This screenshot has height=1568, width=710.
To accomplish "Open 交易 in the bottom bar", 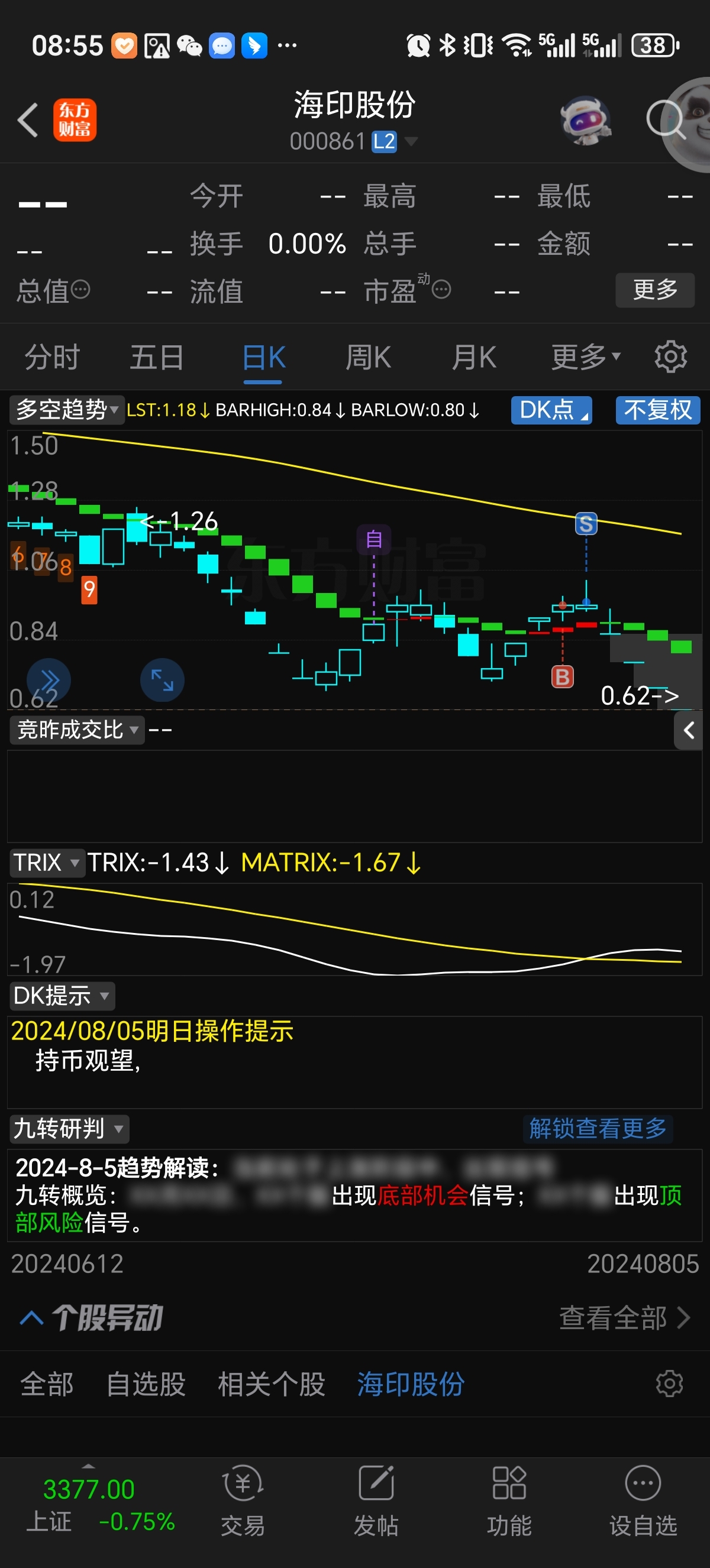I will (x=243, y=1501).
